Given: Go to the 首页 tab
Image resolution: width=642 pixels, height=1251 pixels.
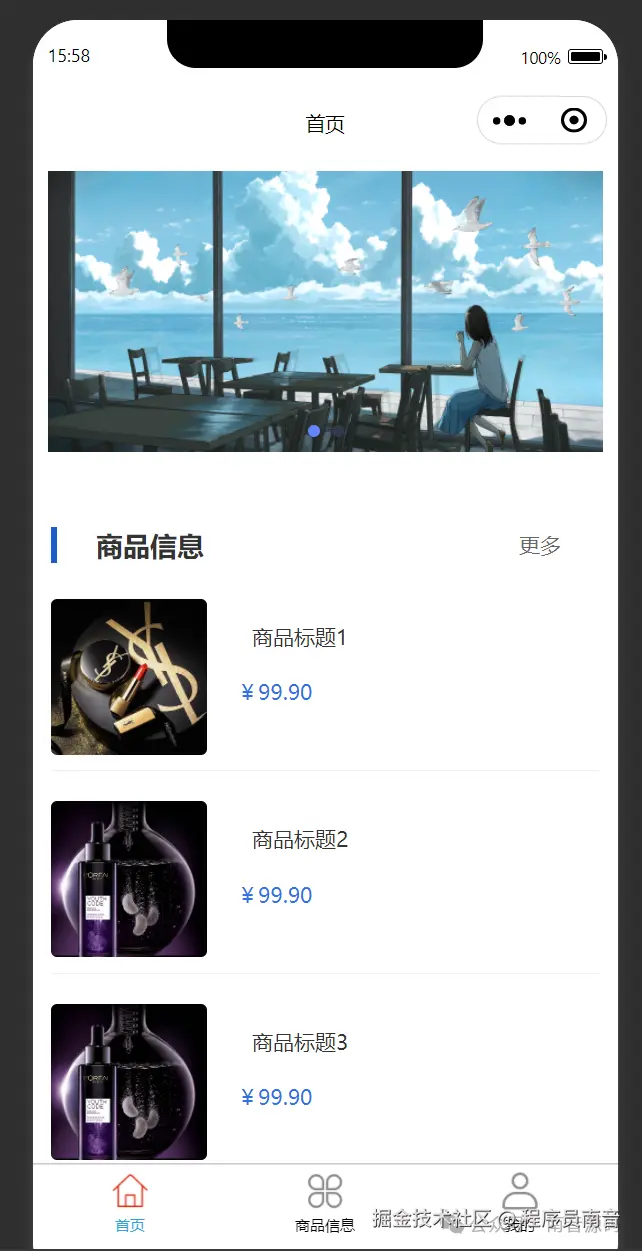Looking at the screenshot, I should (x=130, y=1203).
